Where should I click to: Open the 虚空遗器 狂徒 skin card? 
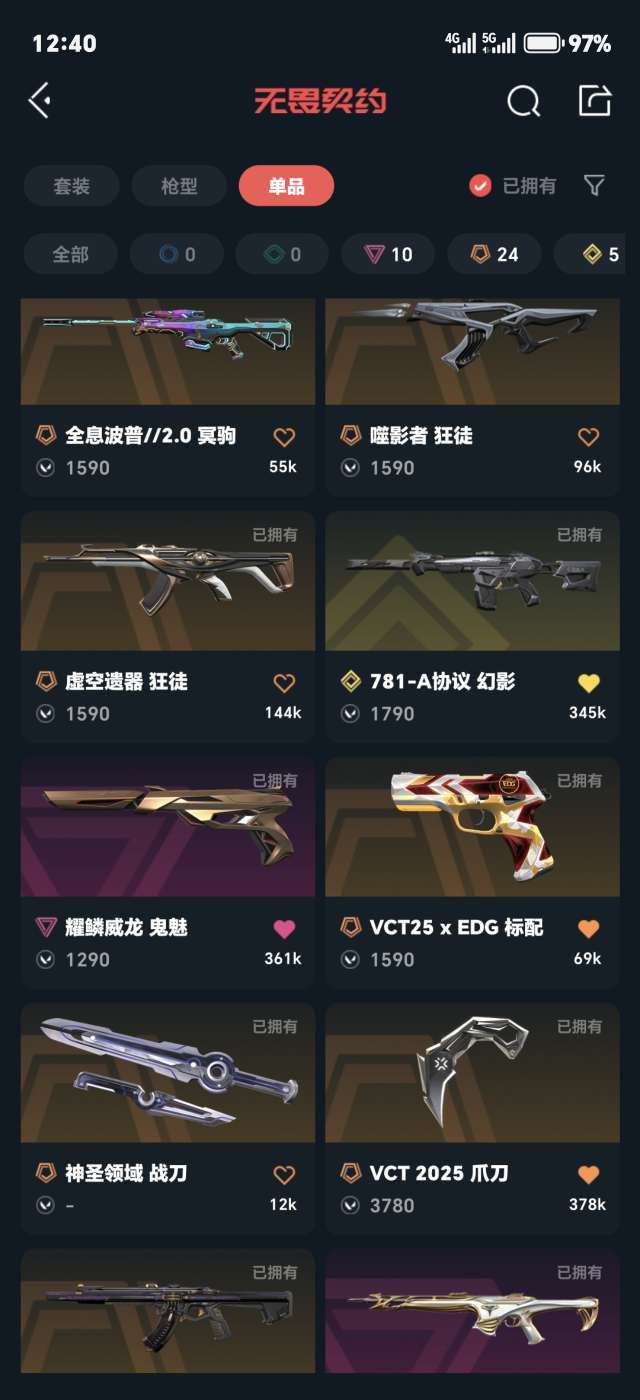coord(168,626)
